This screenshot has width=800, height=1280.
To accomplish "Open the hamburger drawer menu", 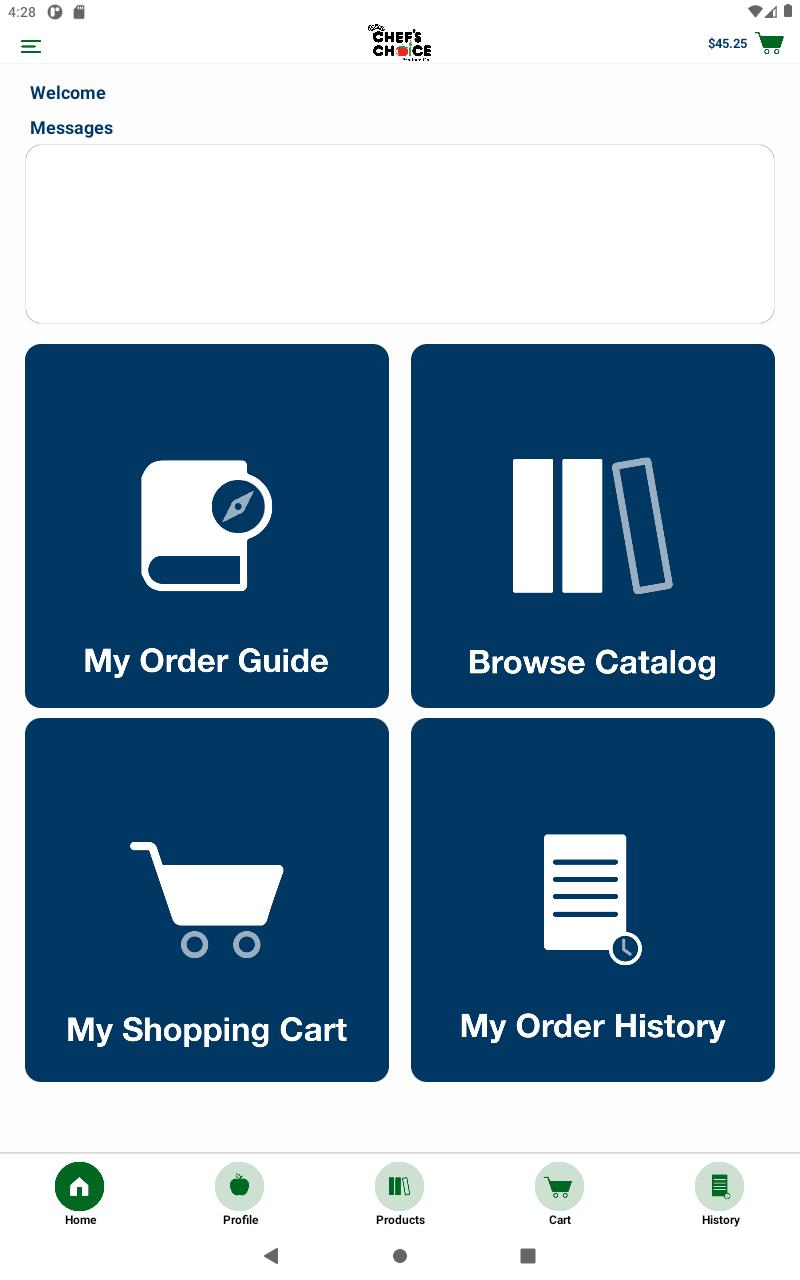I will [31, 46].
